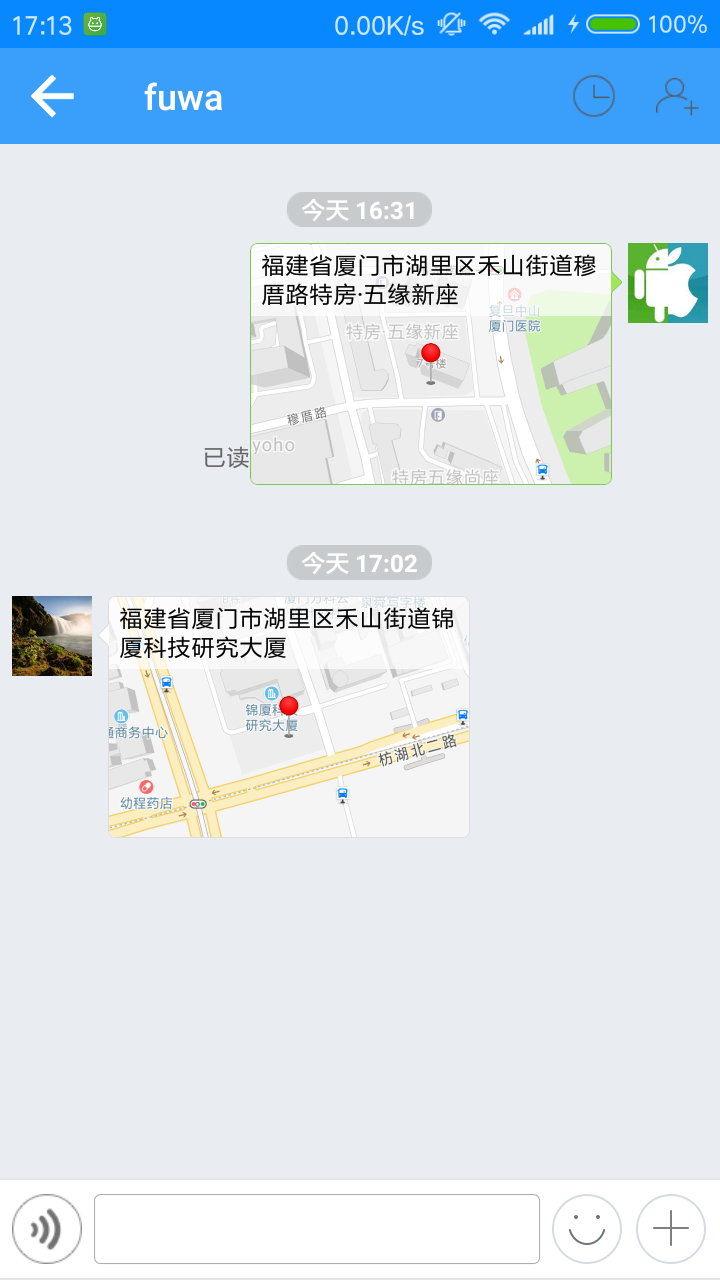Open the emoji picker
This screenshot has width=720, height=1280.
tap(587, 1229)
